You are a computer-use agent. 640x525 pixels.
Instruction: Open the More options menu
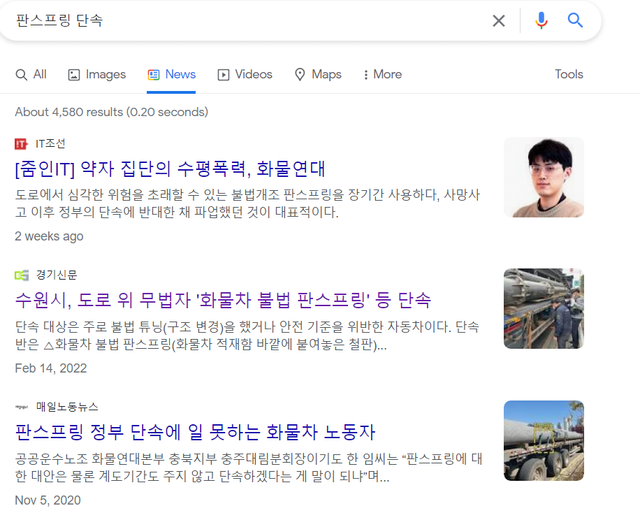click(381, 74)
